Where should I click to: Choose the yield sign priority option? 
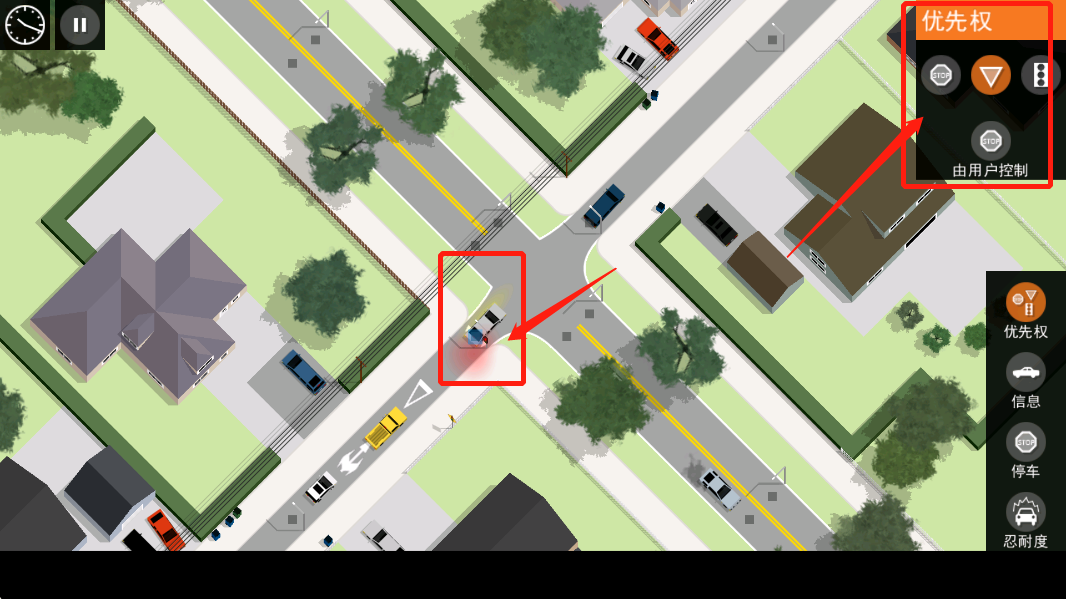990,75
